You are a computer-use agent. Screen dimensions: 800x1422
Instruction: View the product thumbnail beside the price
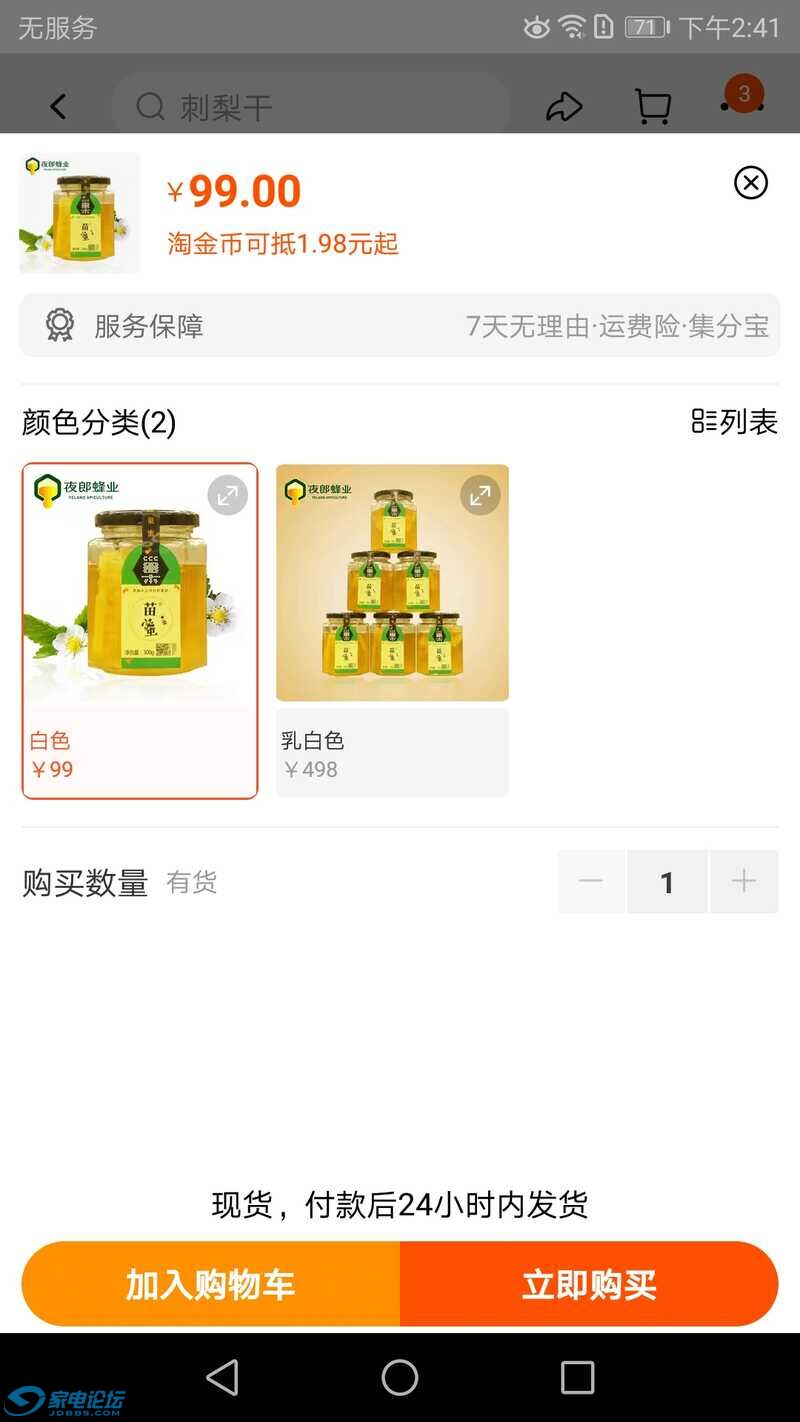click(80, 212)
